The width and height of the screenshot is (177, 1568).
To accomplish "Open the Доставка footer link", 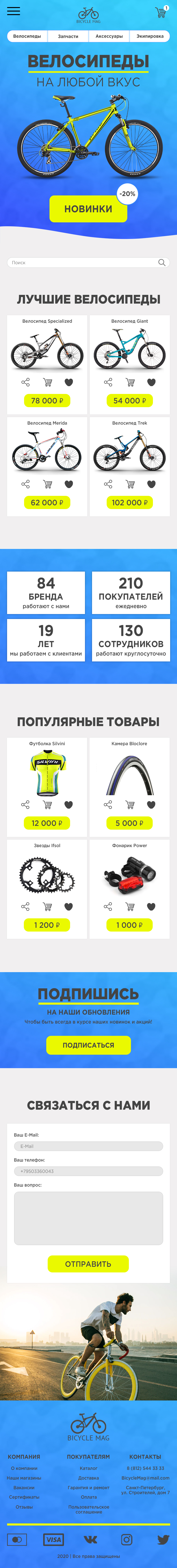I will pos(88,1478).
